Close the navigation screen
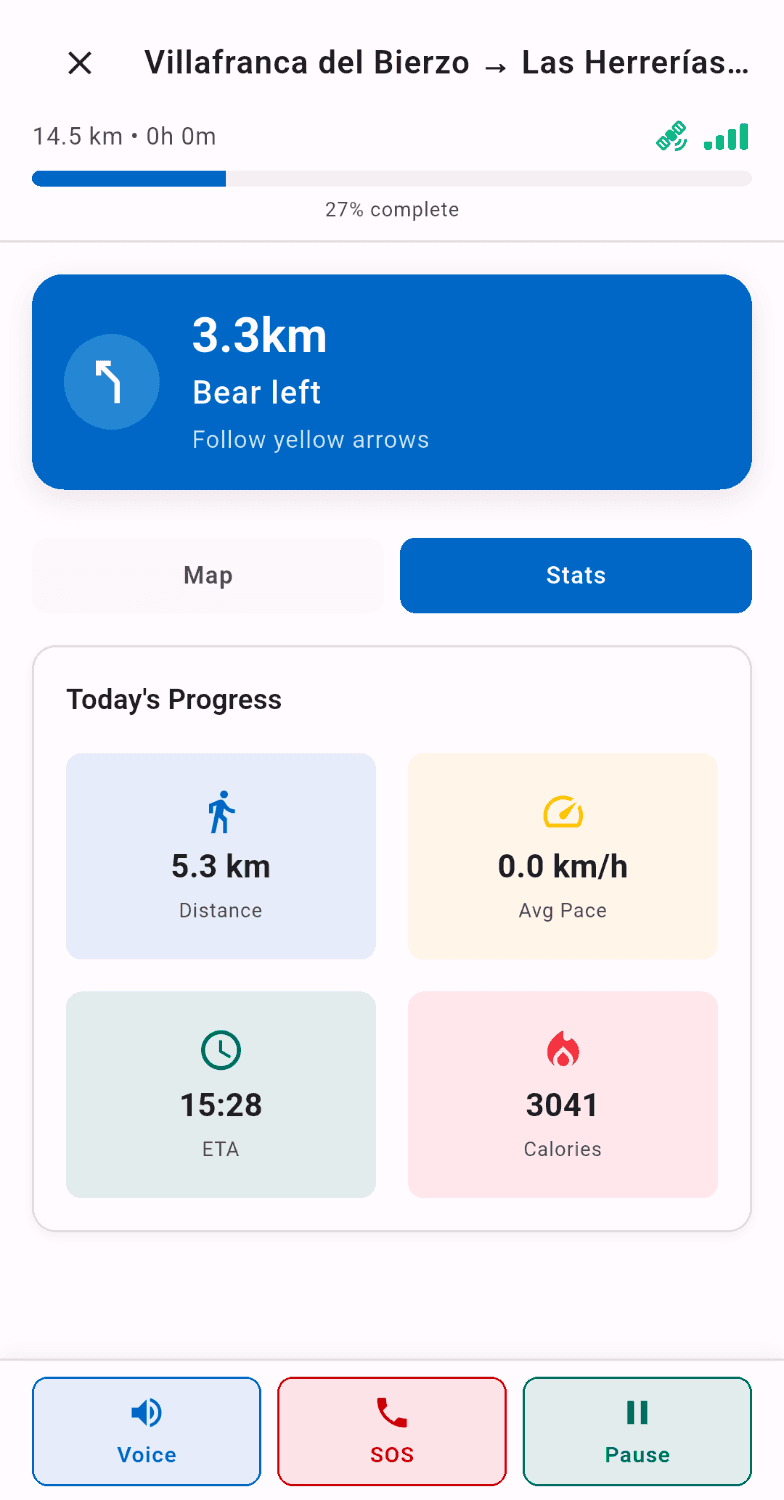 tap(79, 63)
